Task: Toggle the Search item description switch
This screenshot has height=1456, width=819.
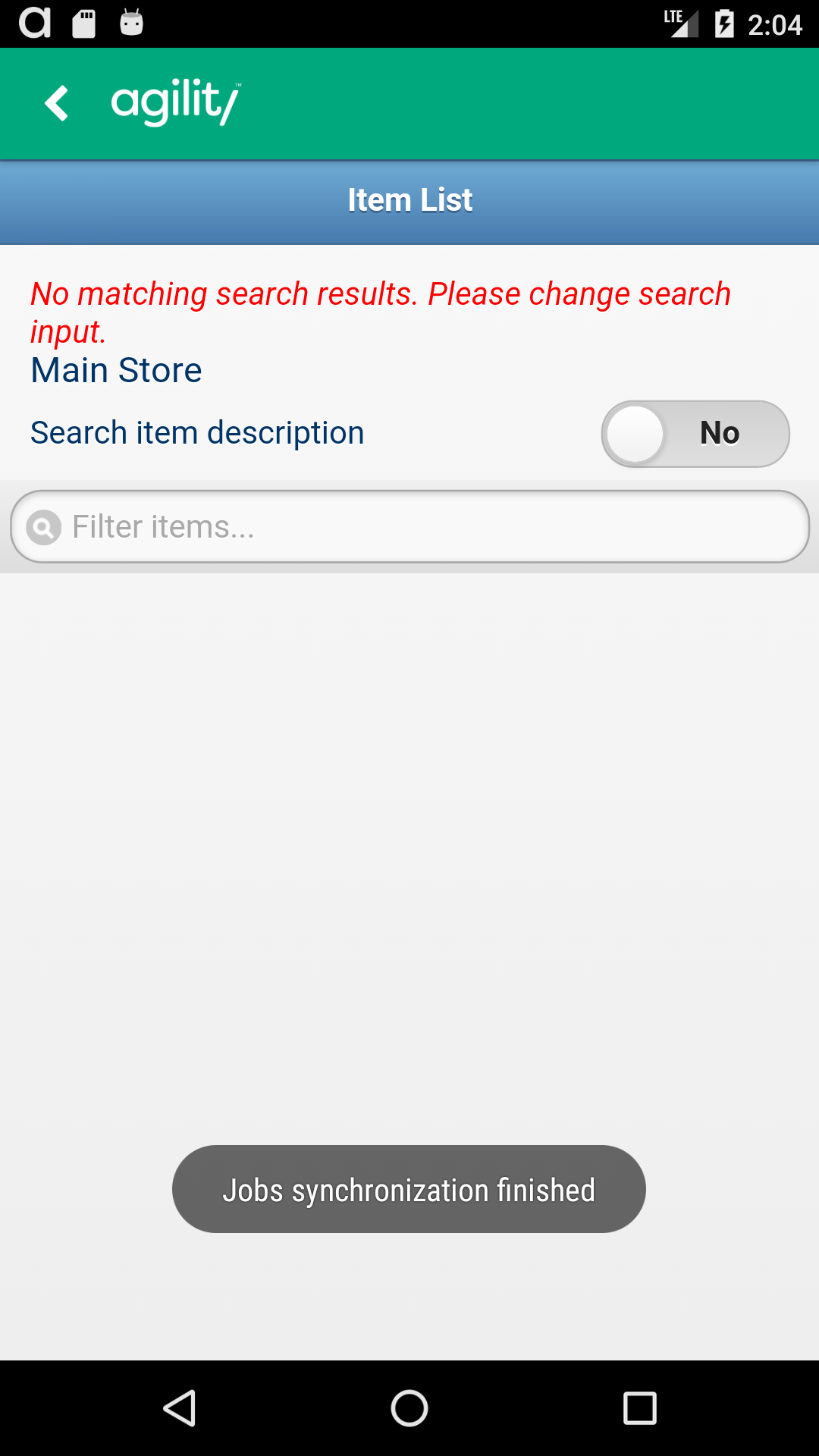Action: tap(695, 434)
